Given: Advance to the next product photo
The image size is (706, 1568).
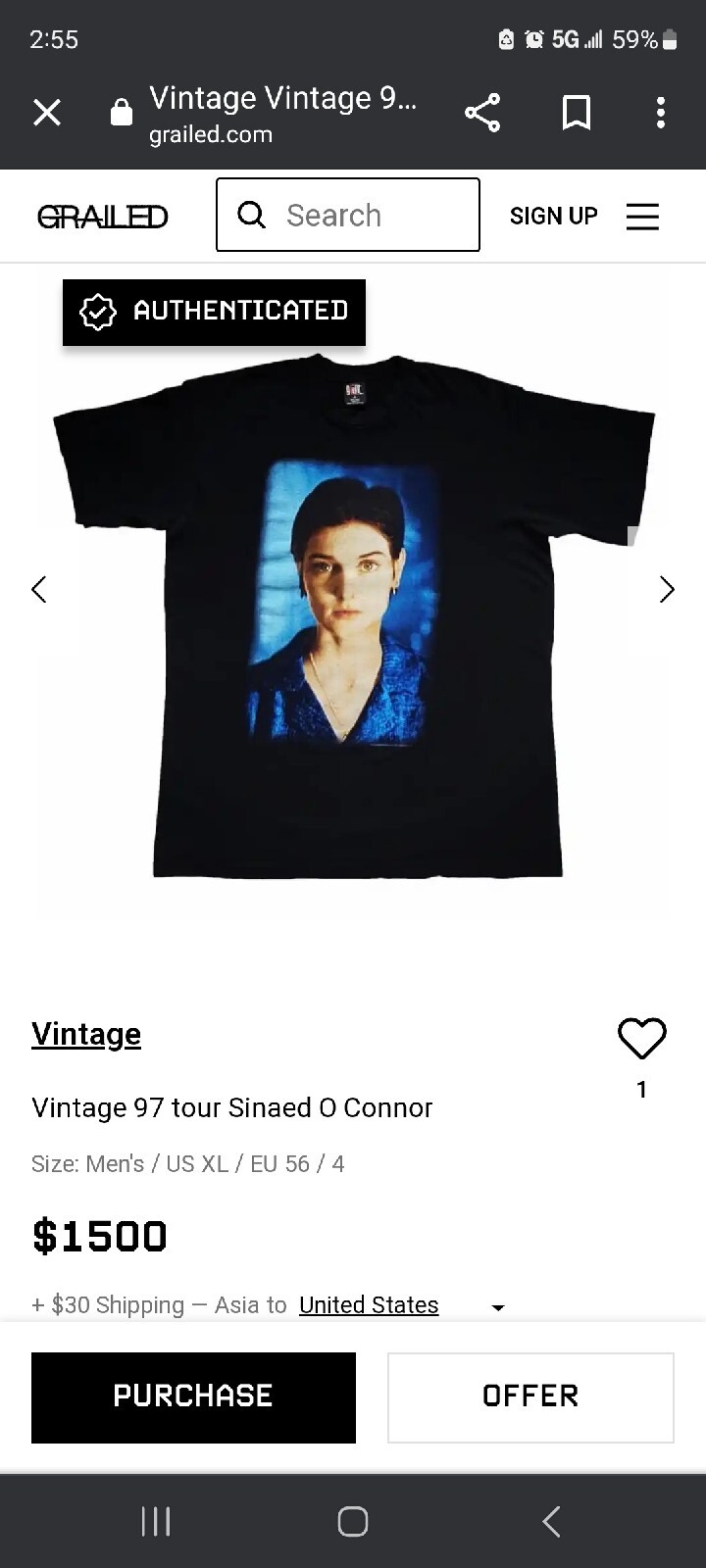Looking at the screenshot, I should click(668, 589).
